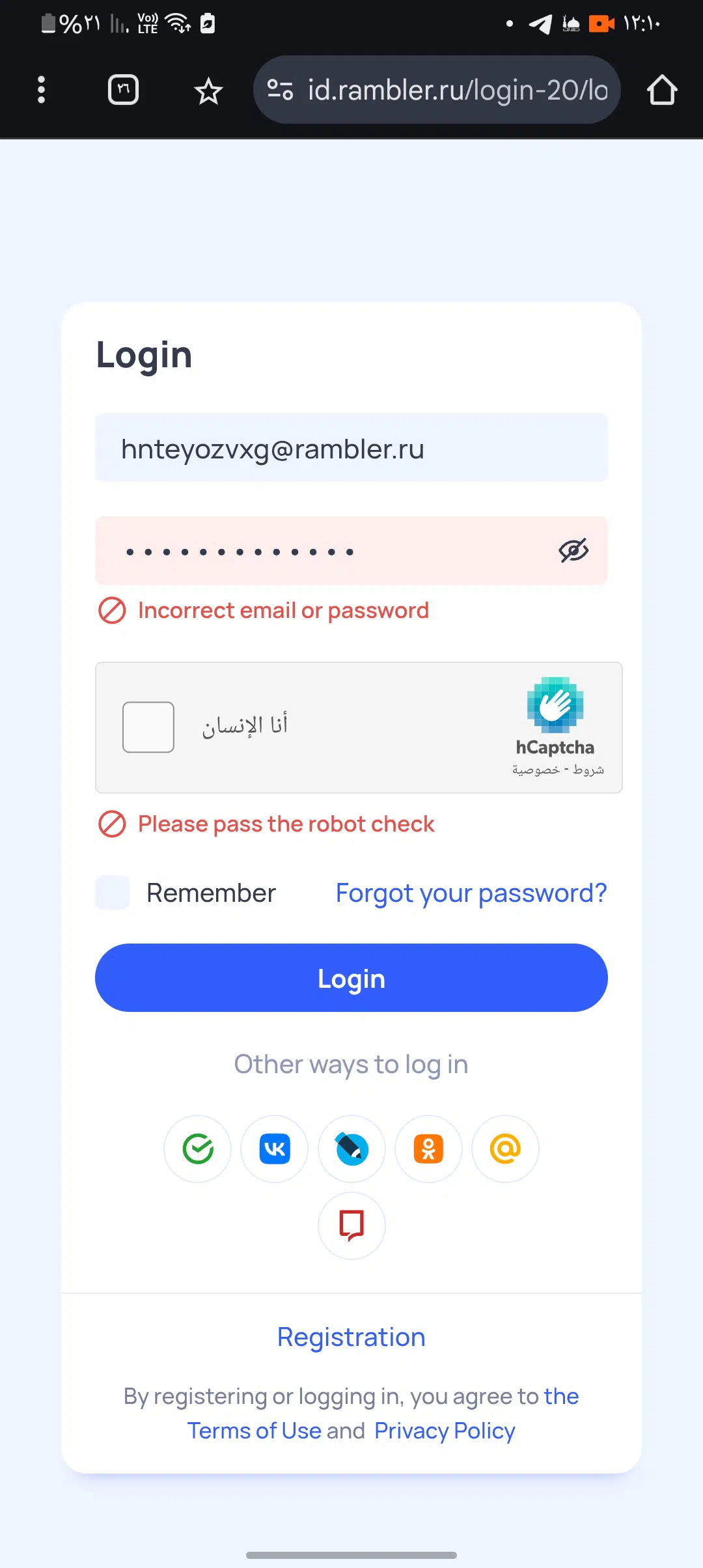The height and width of the screenshot is (1568, 703).
Task: Open the Registration link
Action: pyautogui.click(x=351, y=1337)
